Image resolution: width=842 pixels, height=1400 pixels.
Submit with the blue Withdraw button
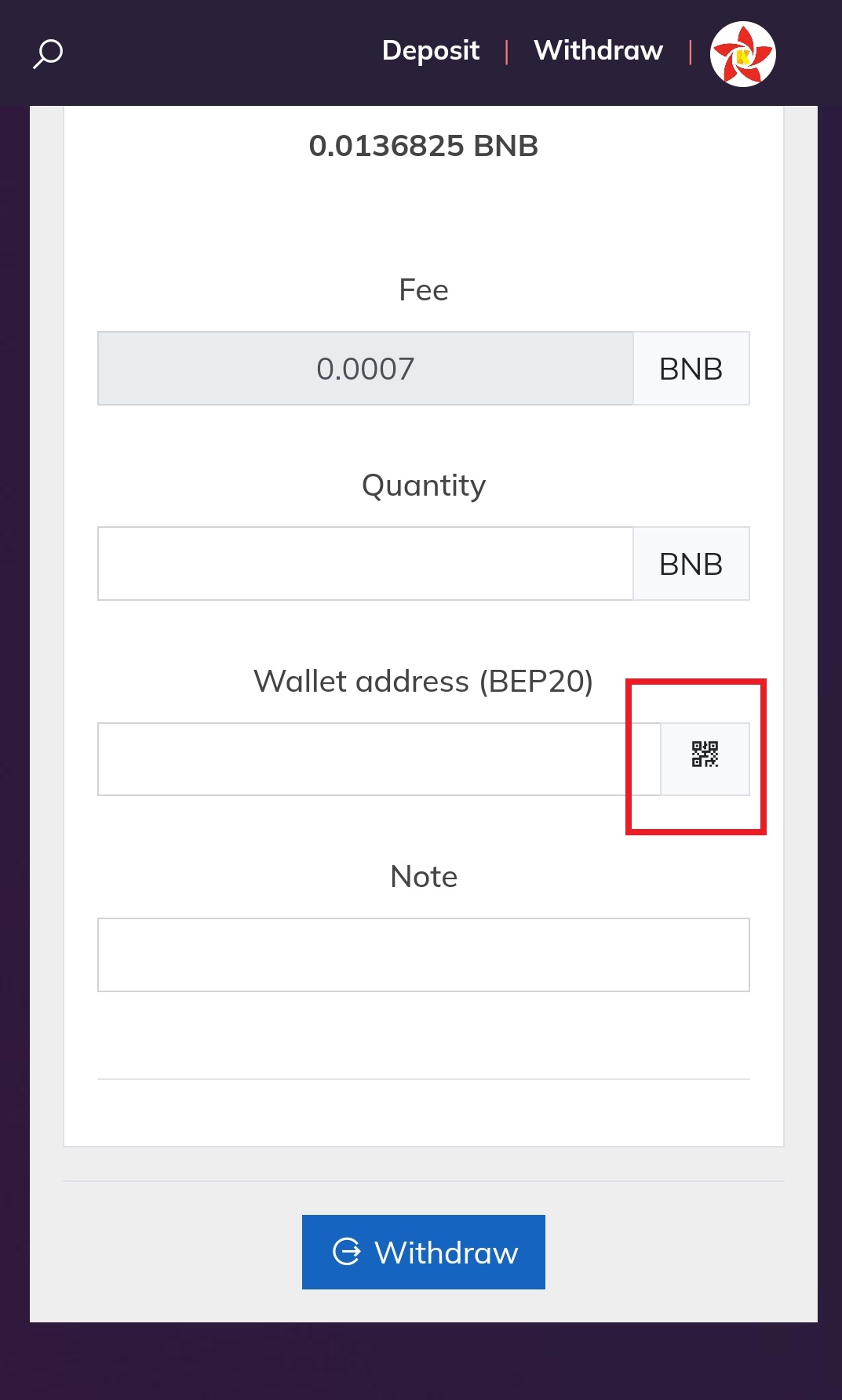click(x=424, y=1252)
